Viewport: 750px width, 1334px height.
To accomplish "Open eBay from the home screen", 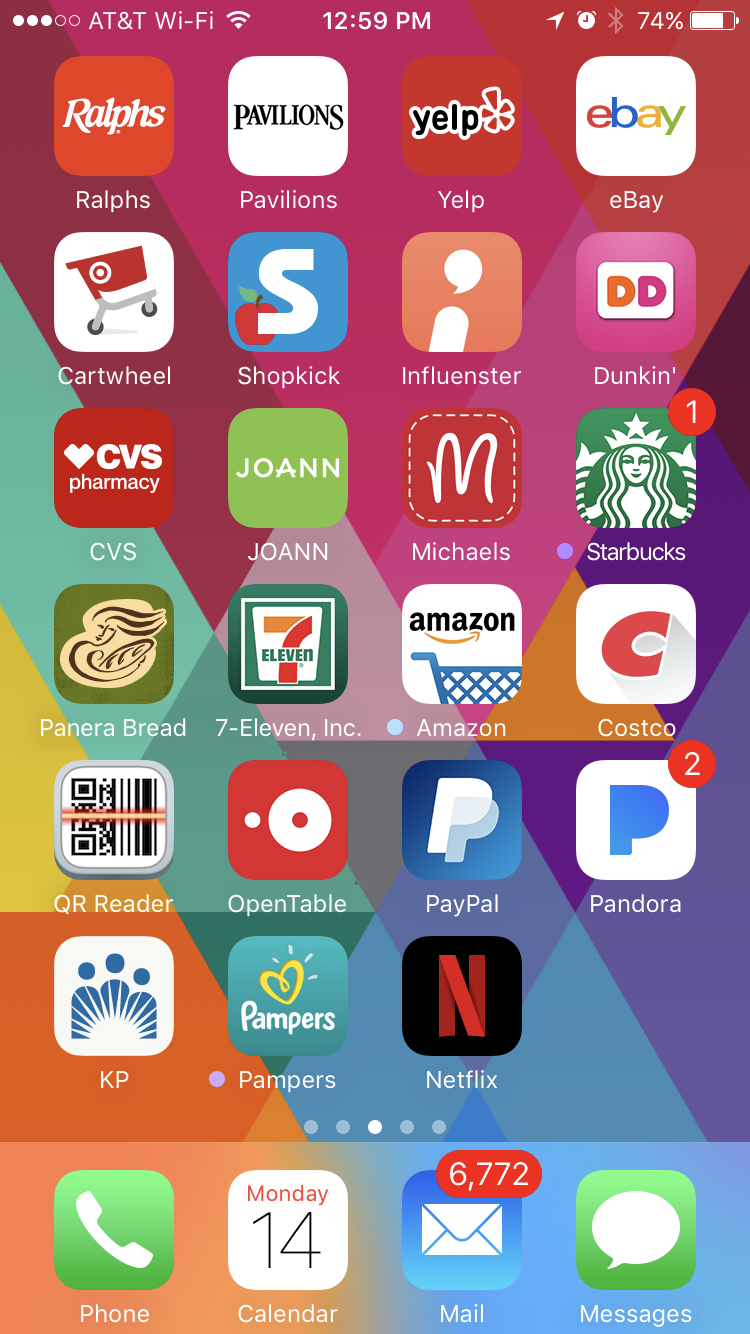I will 636,116.
